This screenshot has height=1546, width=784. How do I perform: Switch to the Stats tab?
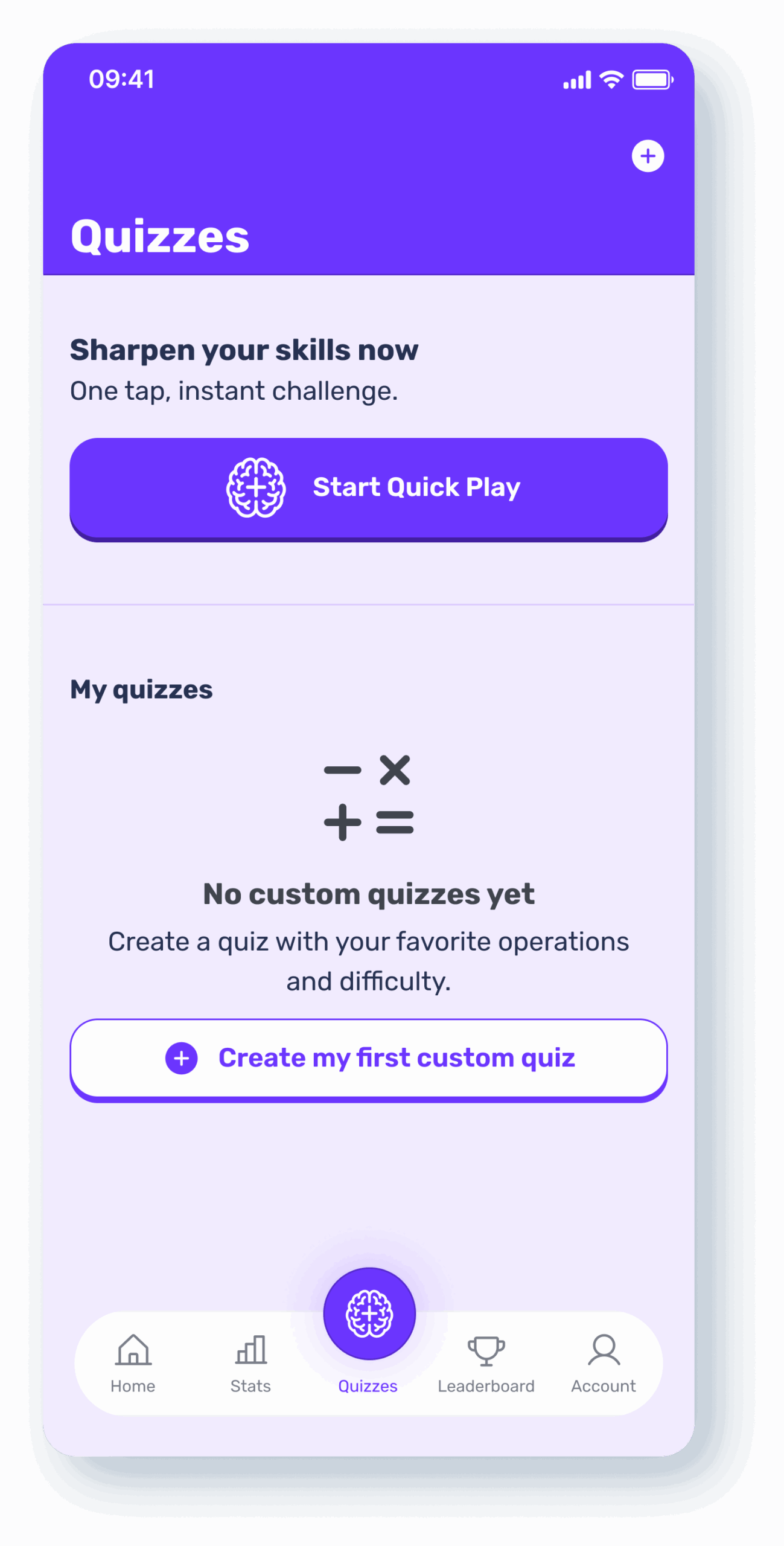[250, 1362]
